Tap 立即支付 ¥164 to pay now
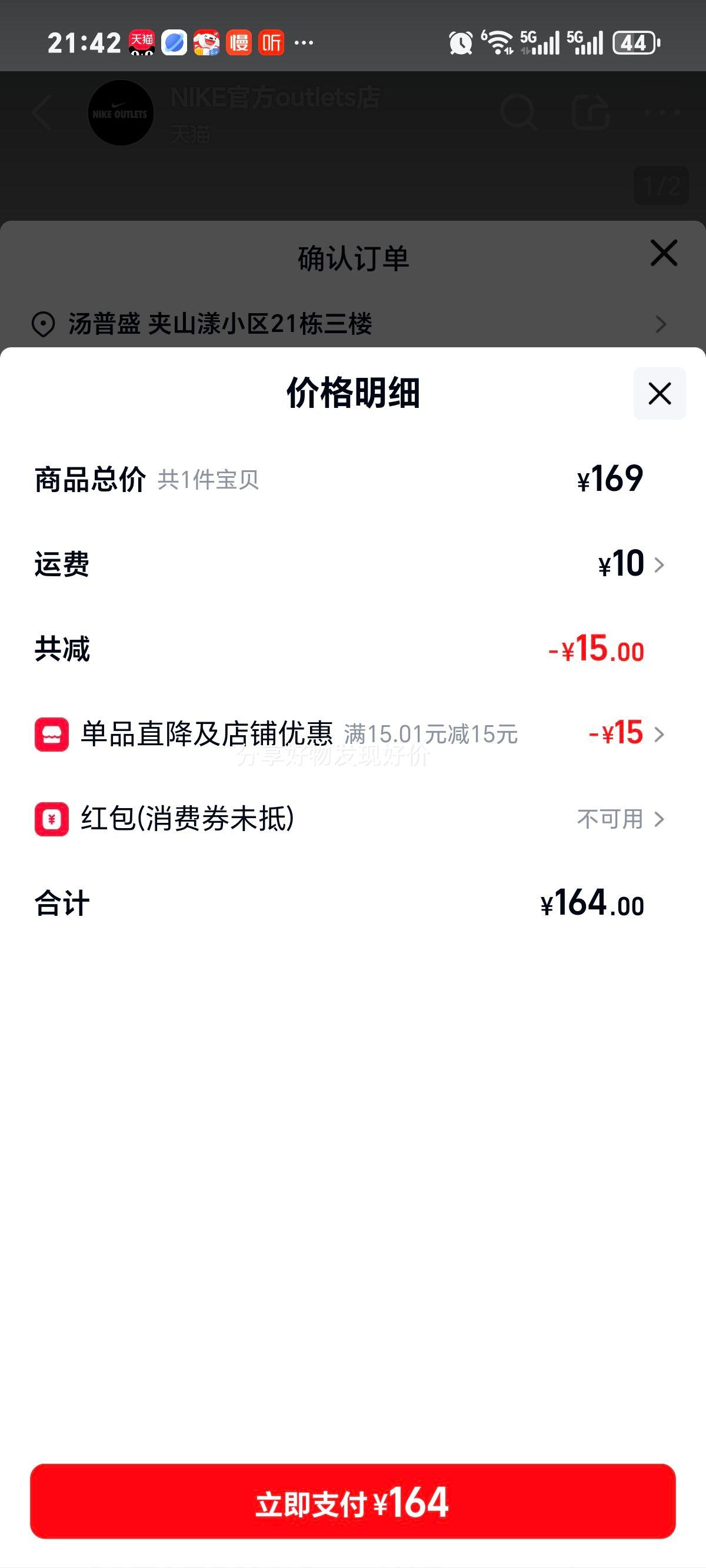This screenshot has width=706, height=1568. (x=353, y=1501)
